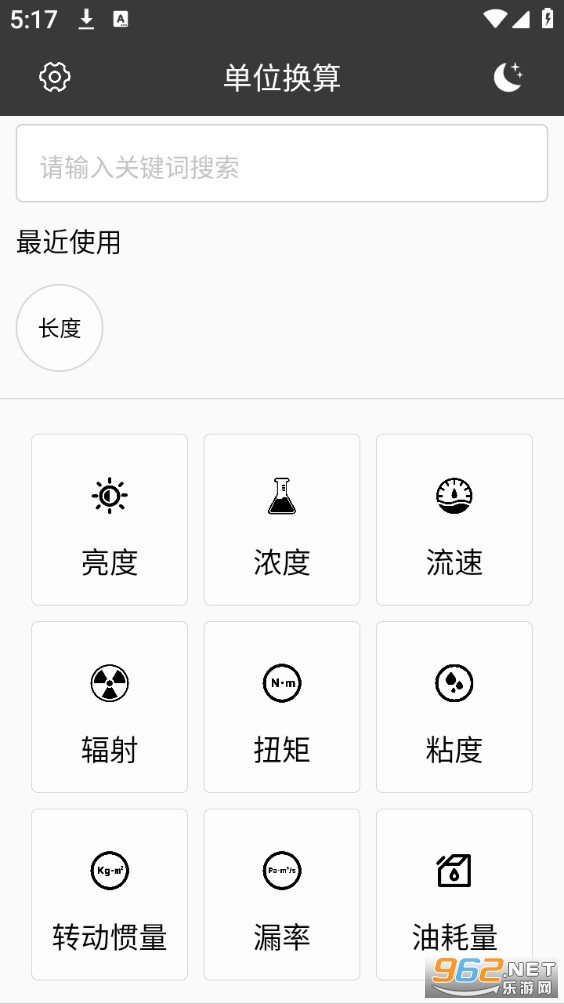Viewport: 564px width, 1004px height.
Task: Open the 扭矩 torque converter
Action: coord(282,707)
